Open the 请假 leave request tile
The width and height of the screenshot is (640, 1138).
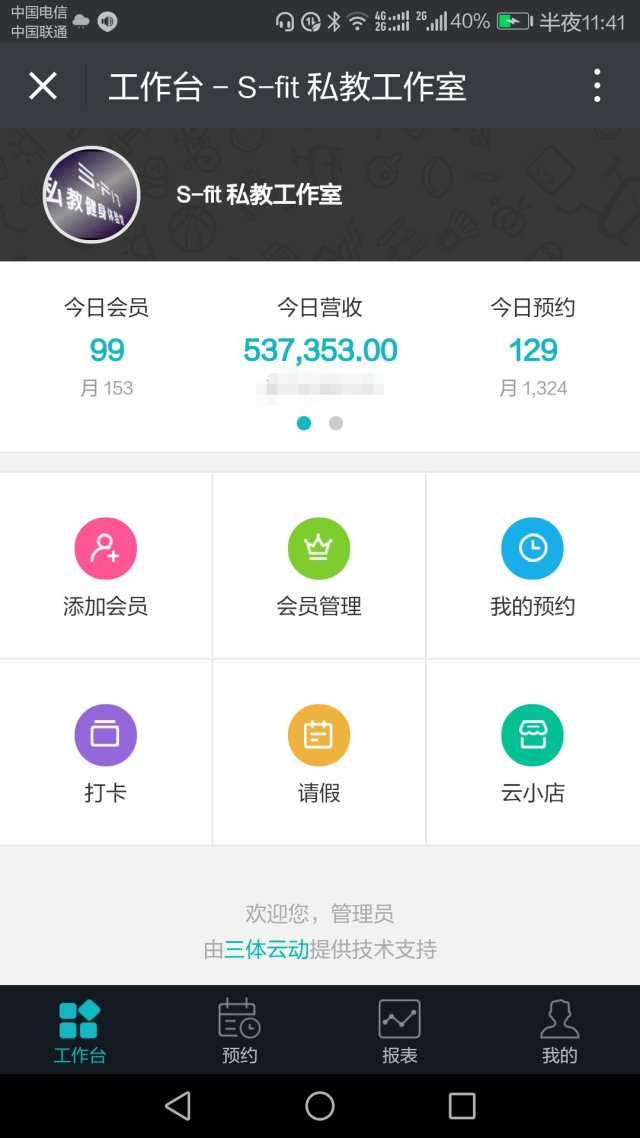[319, 752]
